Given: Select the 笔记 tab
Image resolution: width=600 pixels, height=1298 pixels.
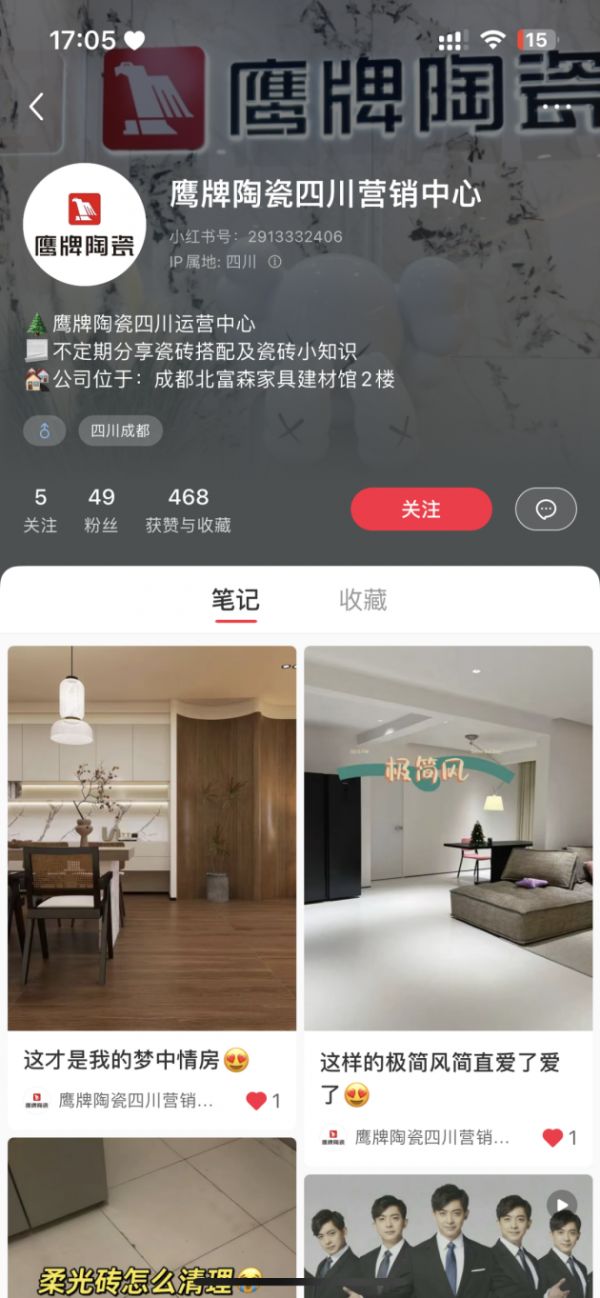Looking at the screenshot, I should [x=236, y=600].
